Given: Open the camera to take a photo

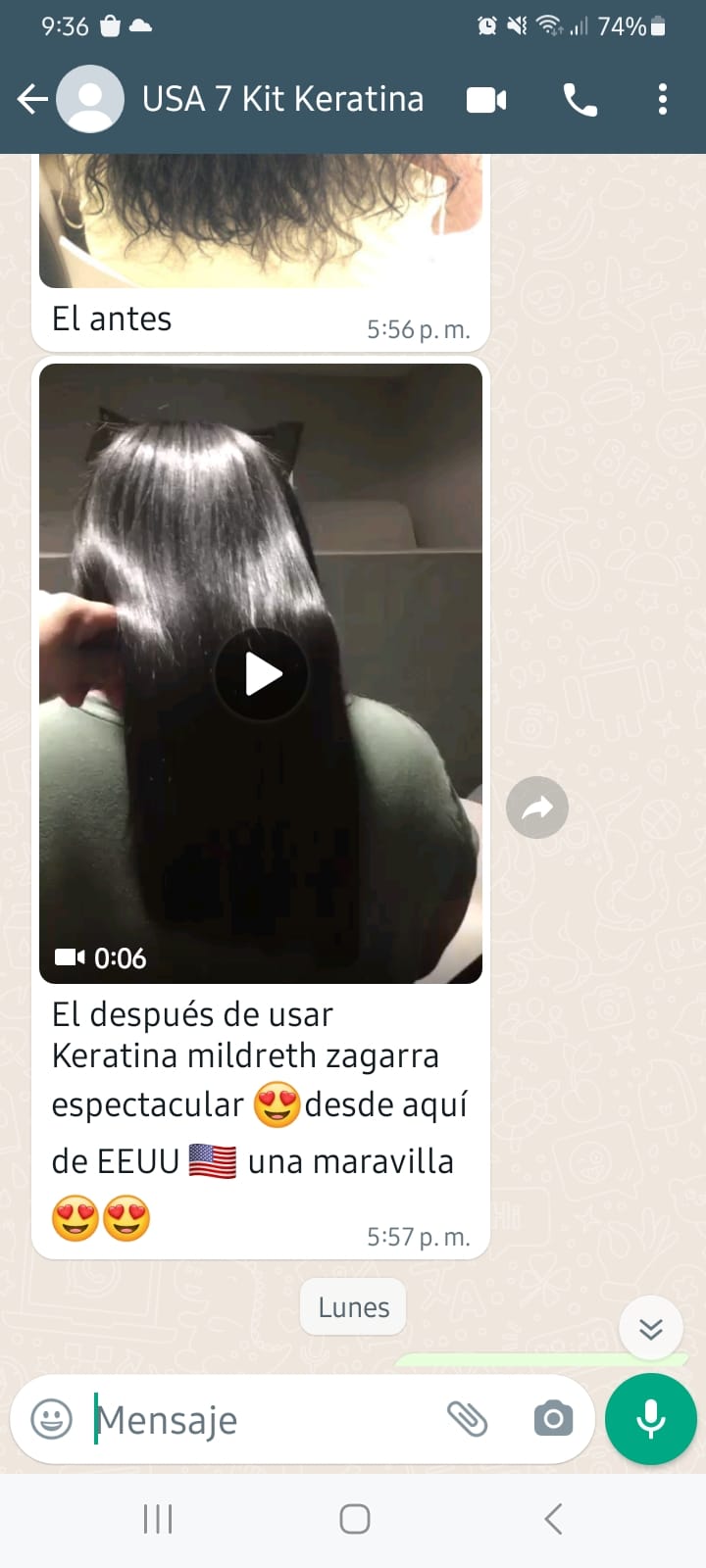Looking at the screenshot, I should pos(553,1419).
